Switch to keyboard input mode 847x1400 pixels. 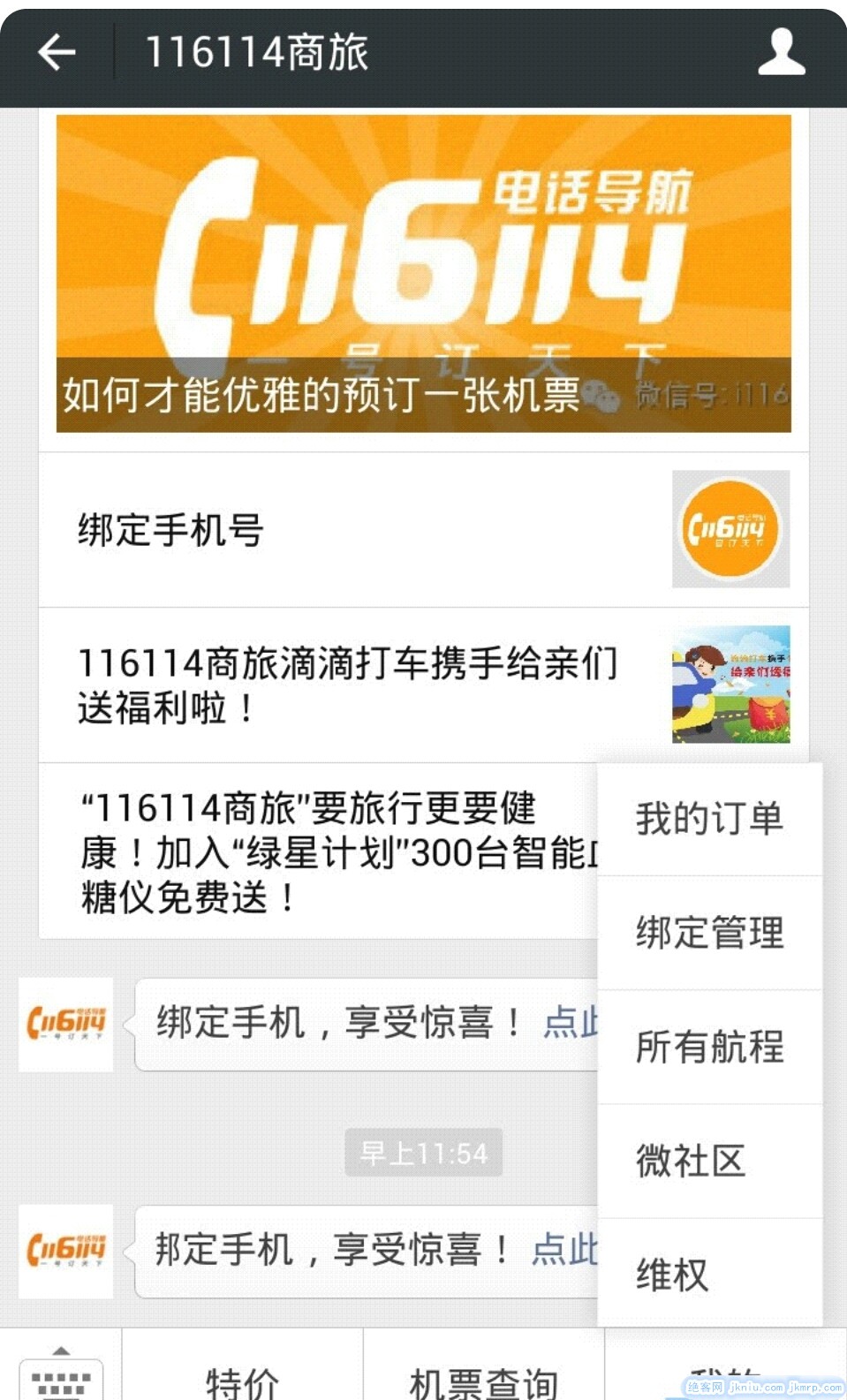[x=60, y=1374]
